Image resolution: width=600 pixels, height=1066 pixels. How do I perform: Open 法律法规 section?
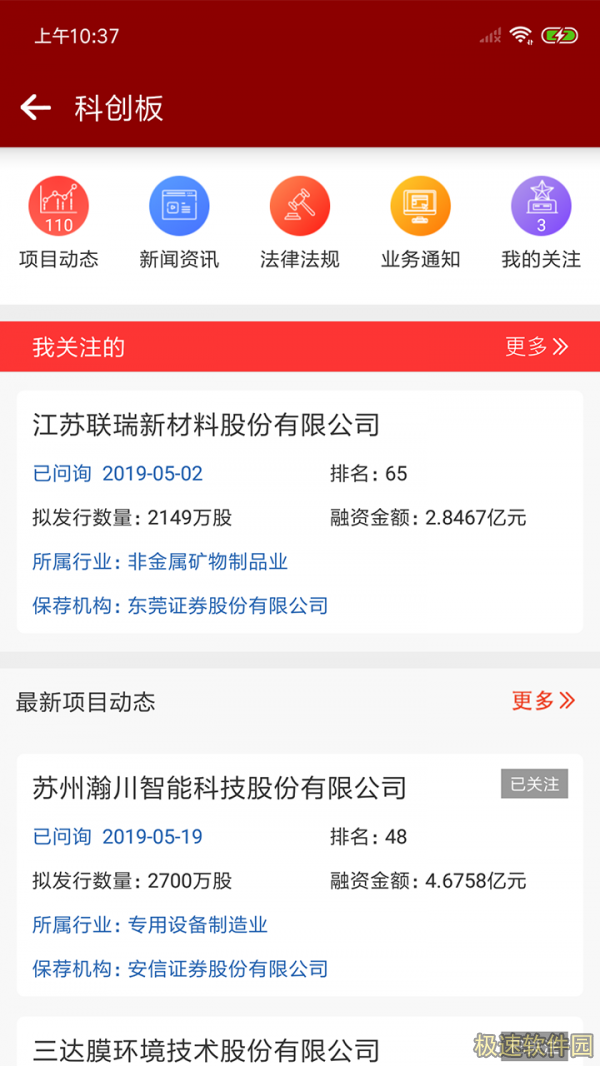(300, 222)
